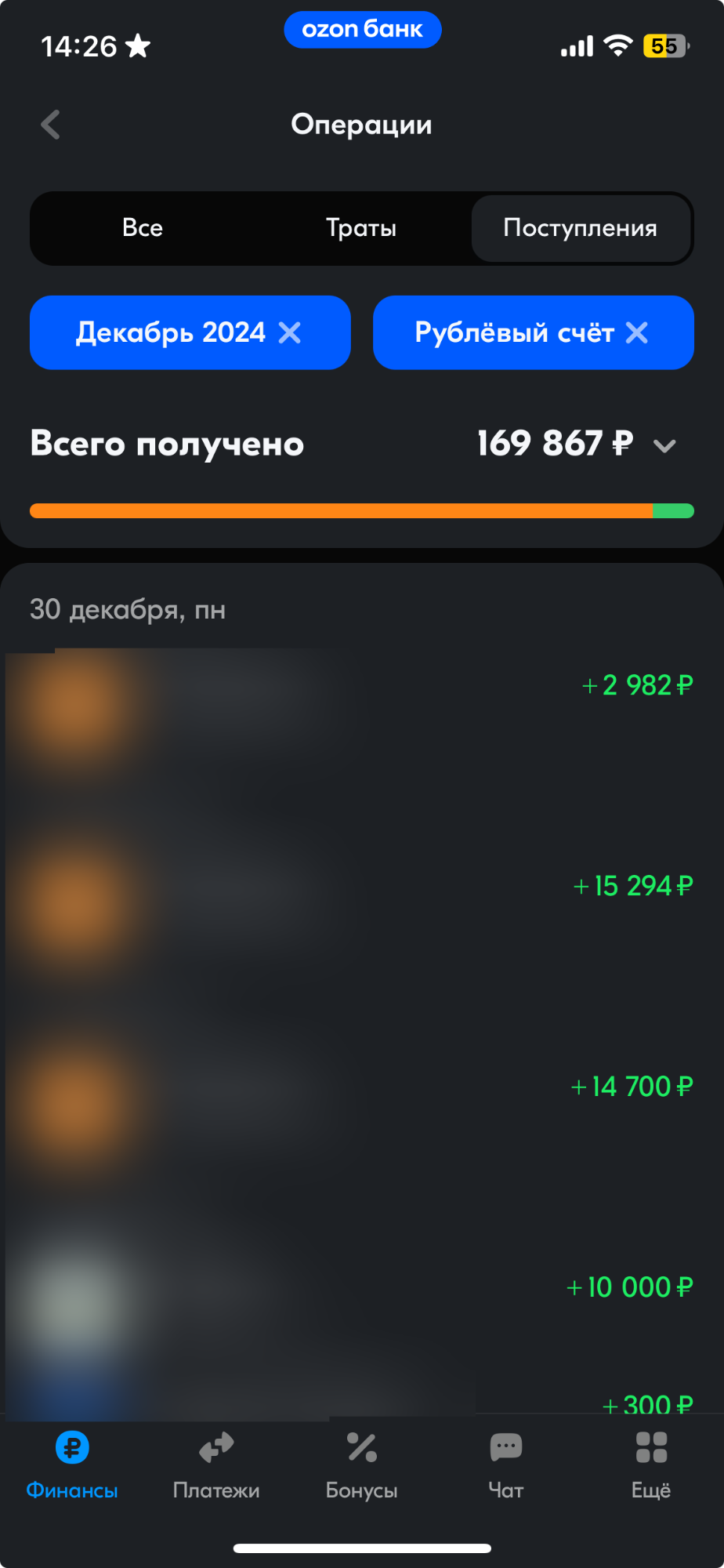Open the Ещё tab
The width and height of the screenshot is (724, 1568).
(651, 1465)
